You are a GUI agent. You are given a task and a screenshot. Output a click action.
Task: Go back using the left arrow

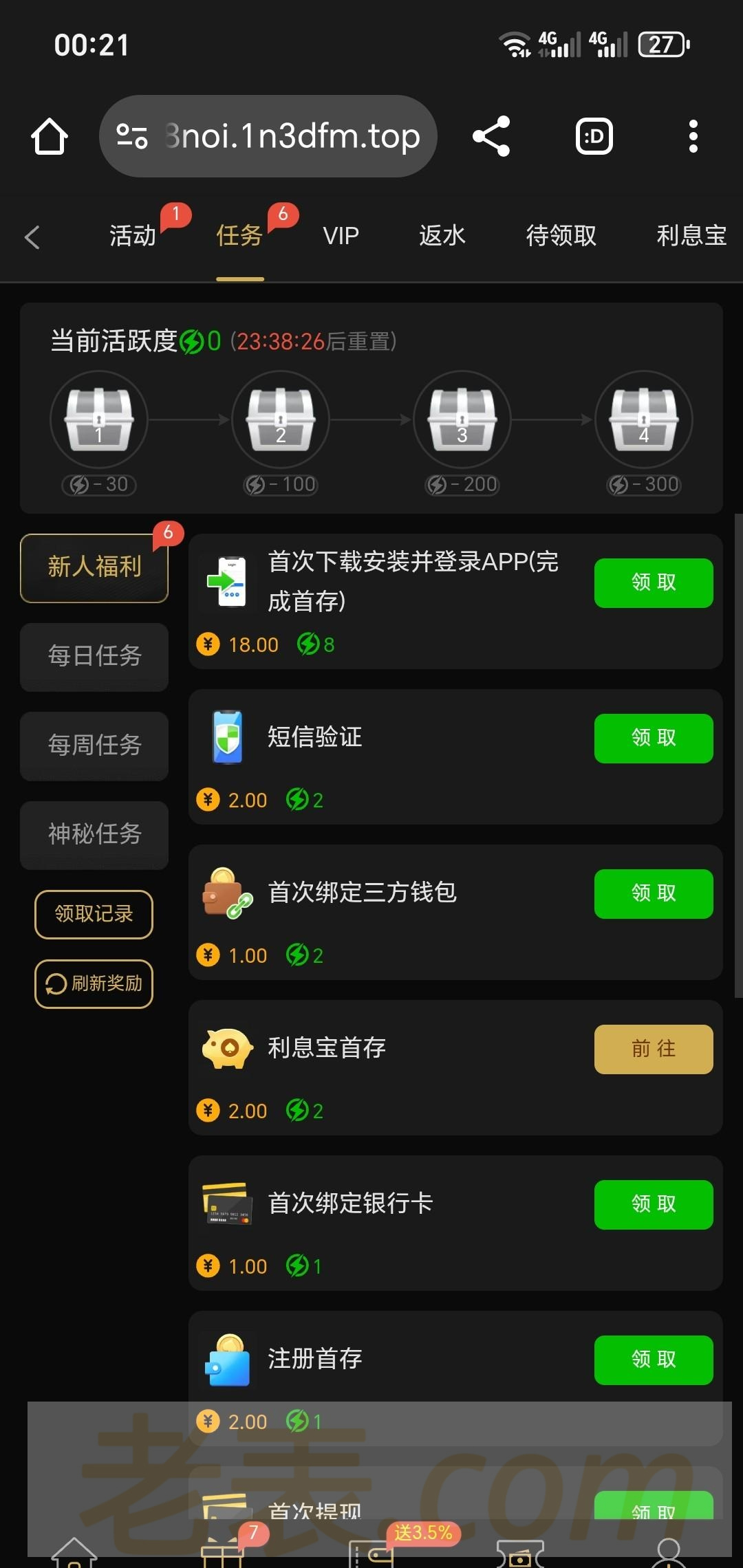[32, 237]
